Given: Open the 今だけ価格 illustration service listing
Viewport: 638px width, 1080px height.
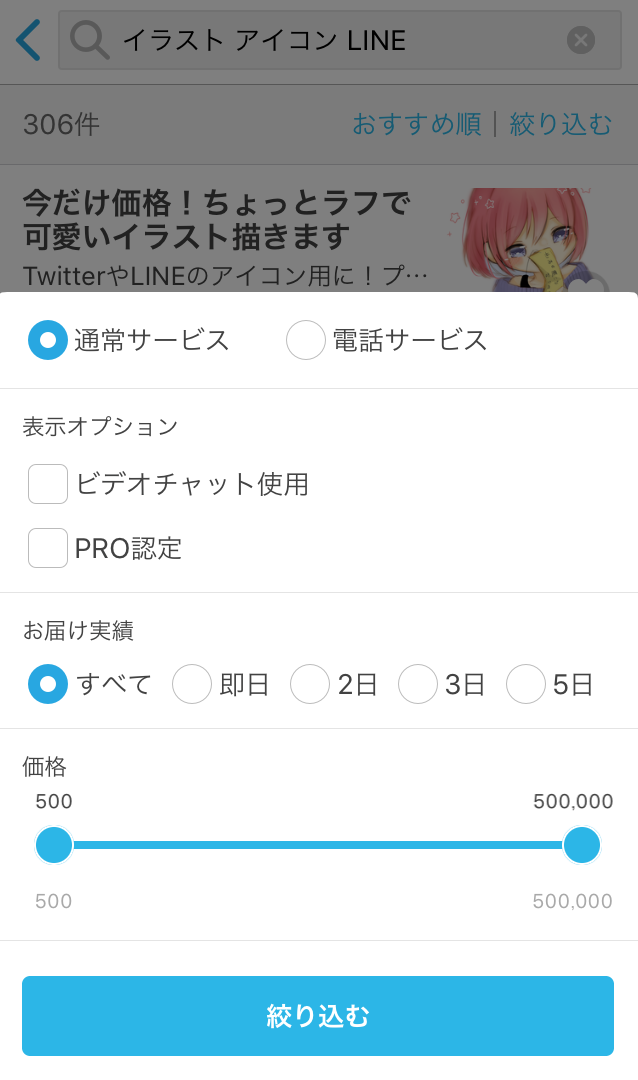Looking at the screenshot, I should 319,229.
